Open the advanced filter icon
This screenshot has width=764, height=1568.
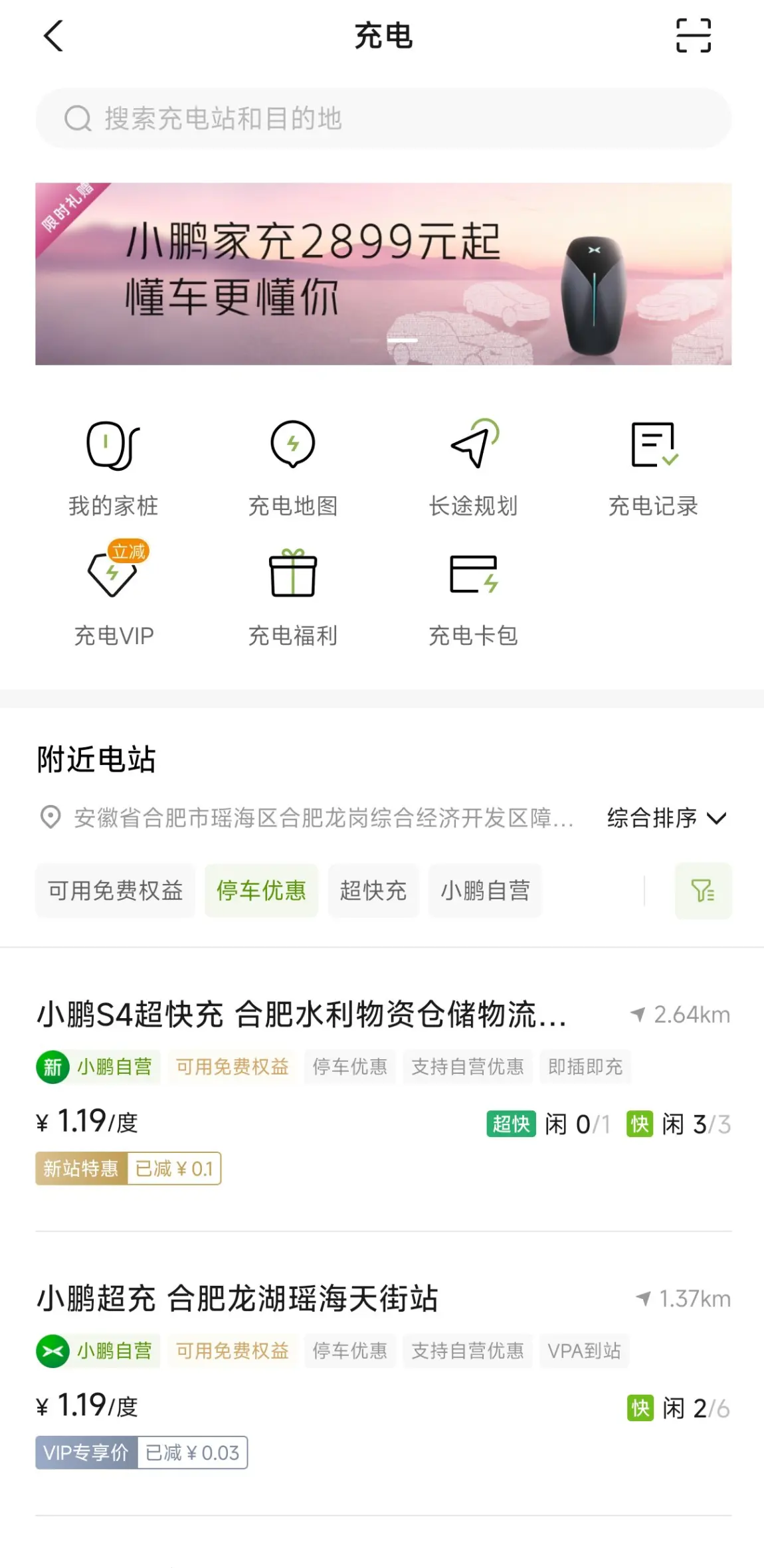coord(703,891)
